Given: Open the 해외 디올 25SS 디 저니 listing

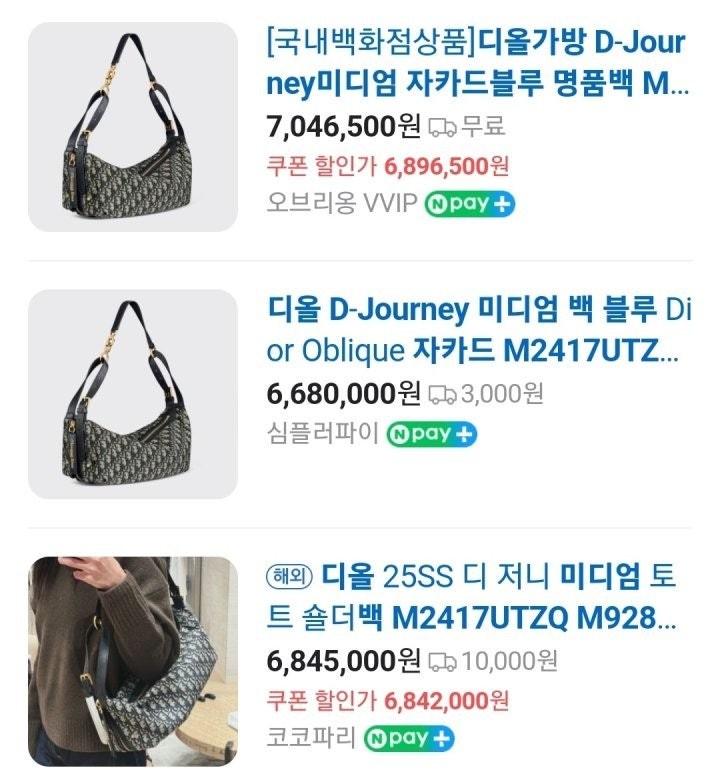Looking at the screenshot, I should tap(475, 597).
